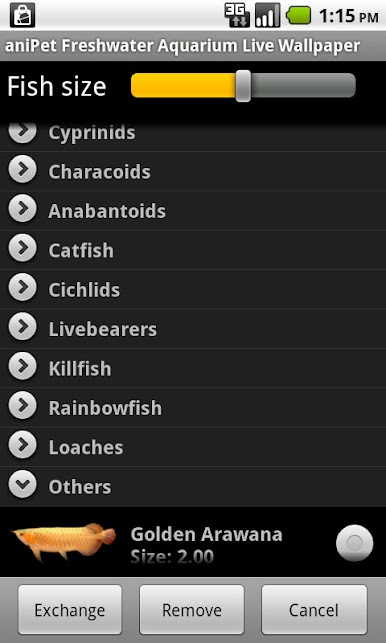
Task: Expand the Characoids group
Action: point(193,171)
